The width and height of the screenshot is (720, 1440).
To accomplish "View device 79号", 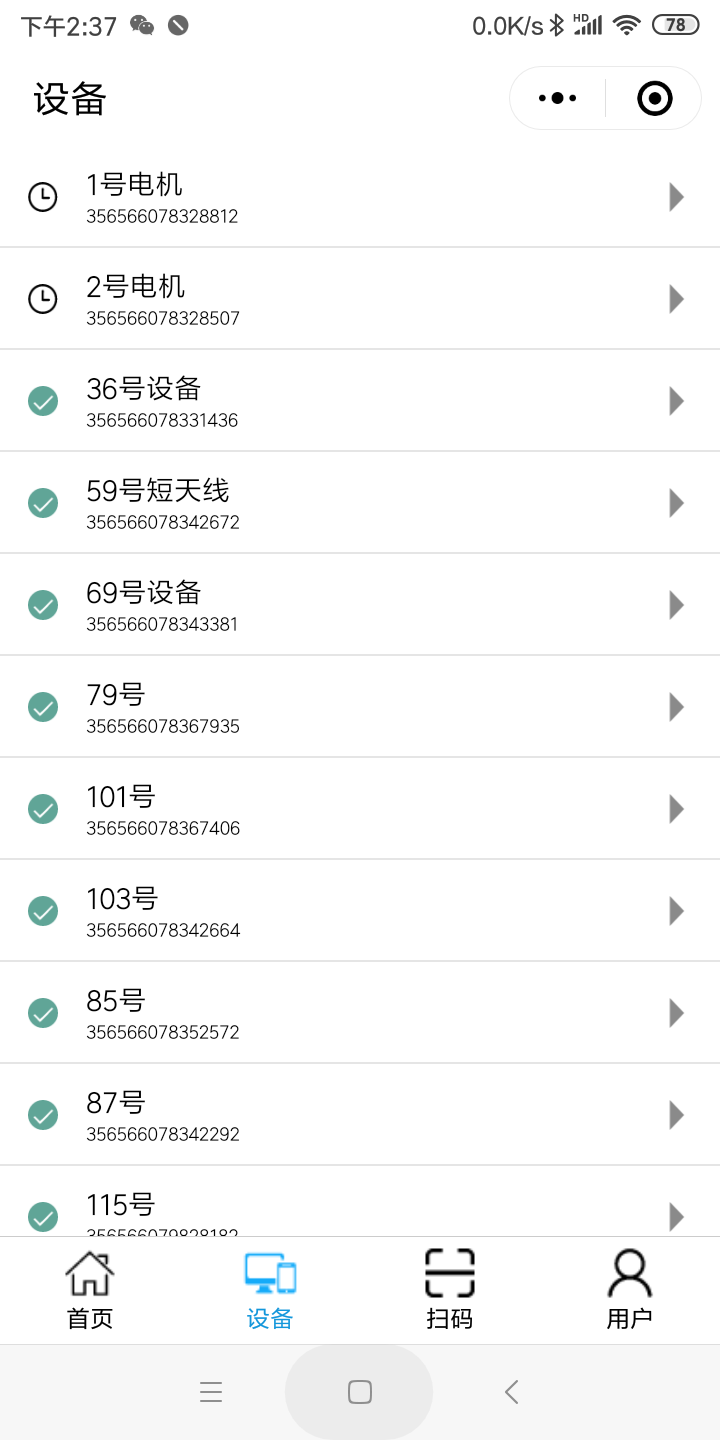I will point(360,707).
